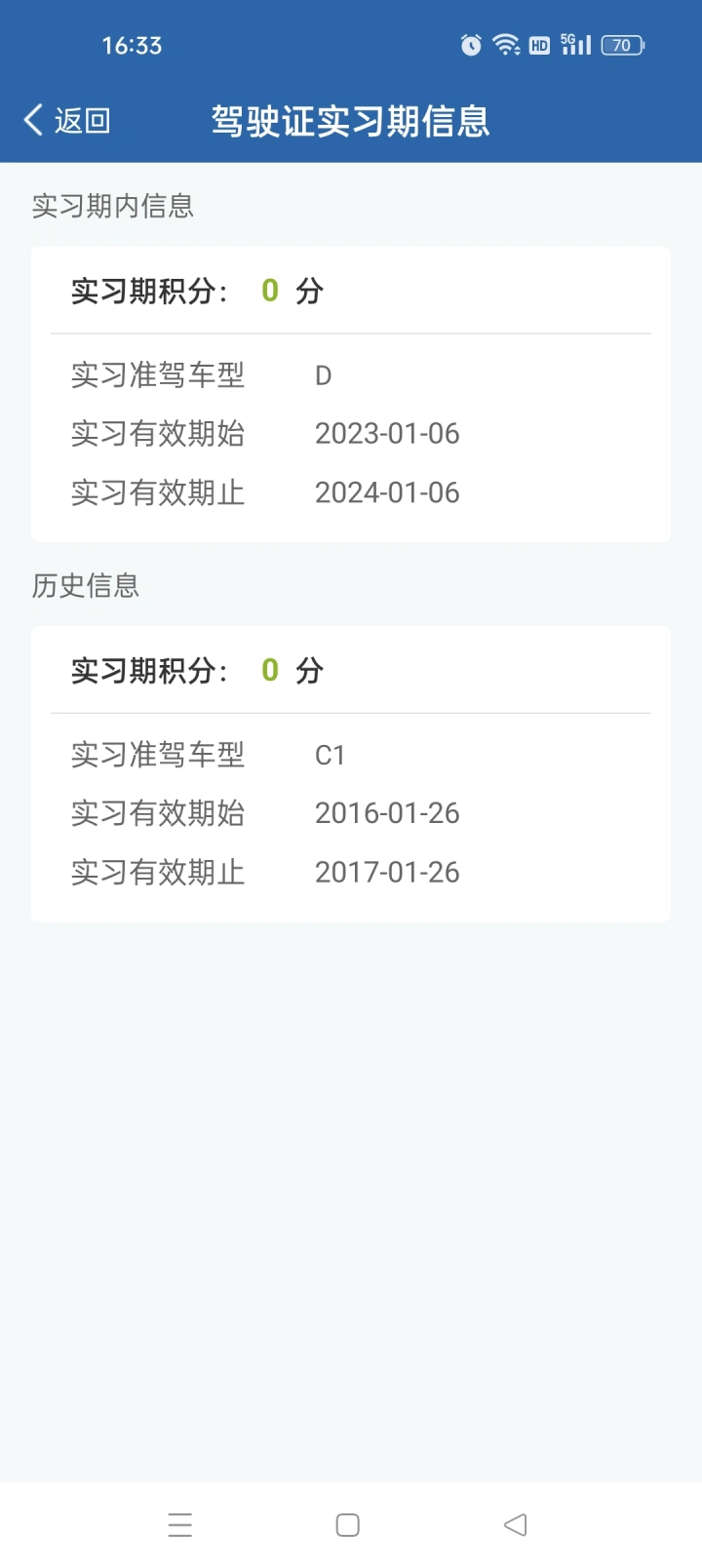
Task: Open the recent apps menu
Action: 180,1524
